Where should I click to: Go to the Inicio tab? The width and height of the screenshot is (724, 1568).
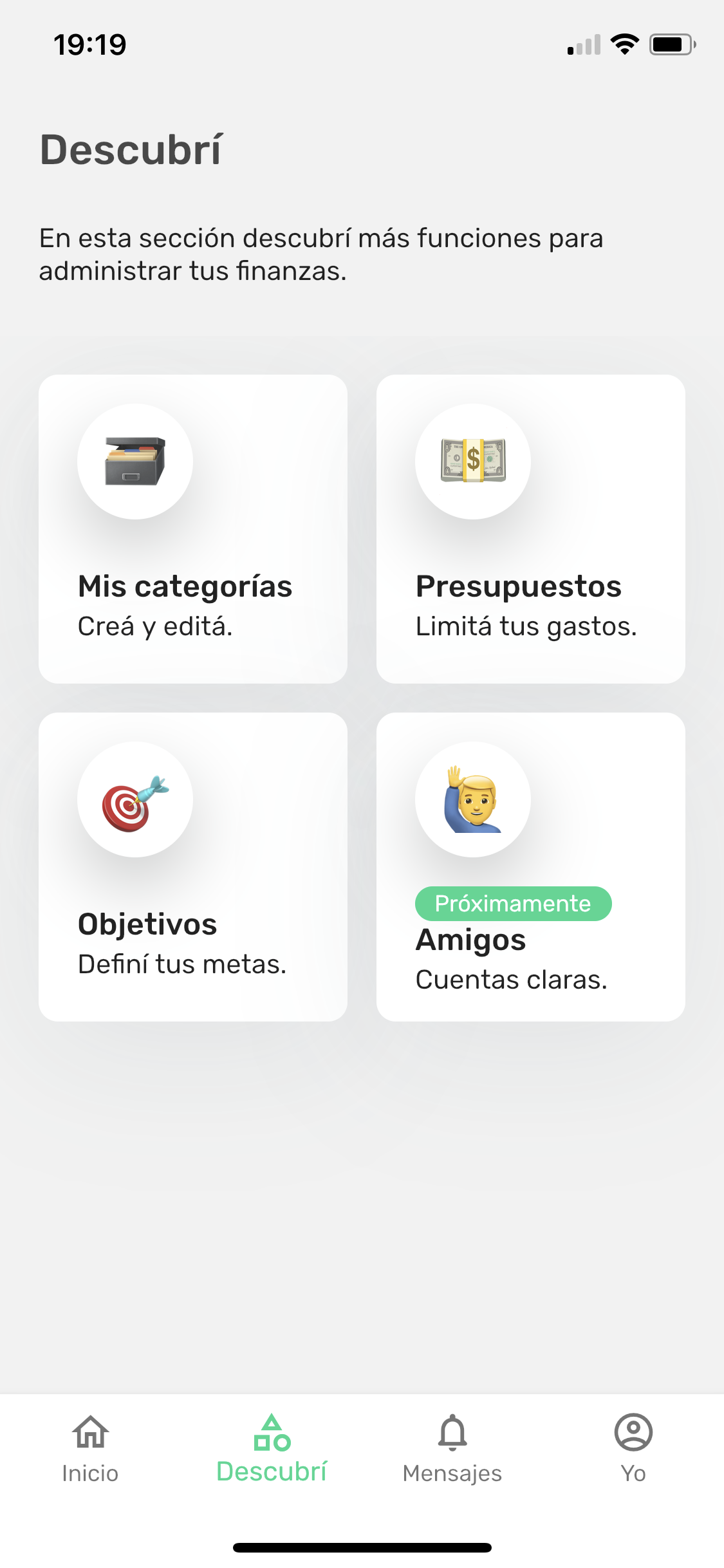90,1448
